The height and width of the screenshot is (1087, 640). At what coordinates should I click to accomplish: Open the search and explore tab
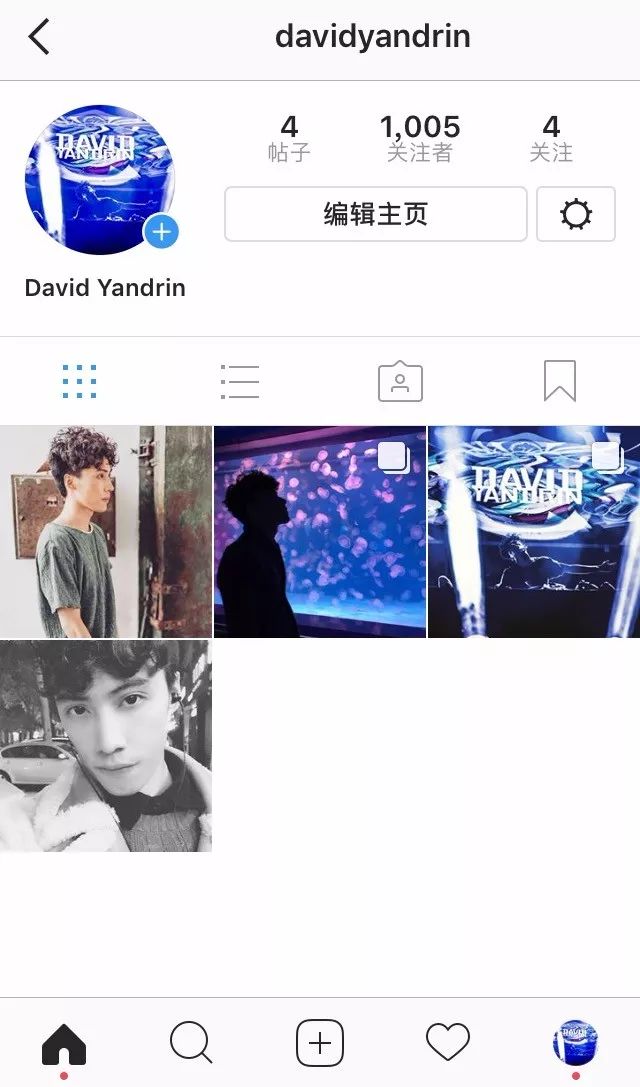(191, 1044)
